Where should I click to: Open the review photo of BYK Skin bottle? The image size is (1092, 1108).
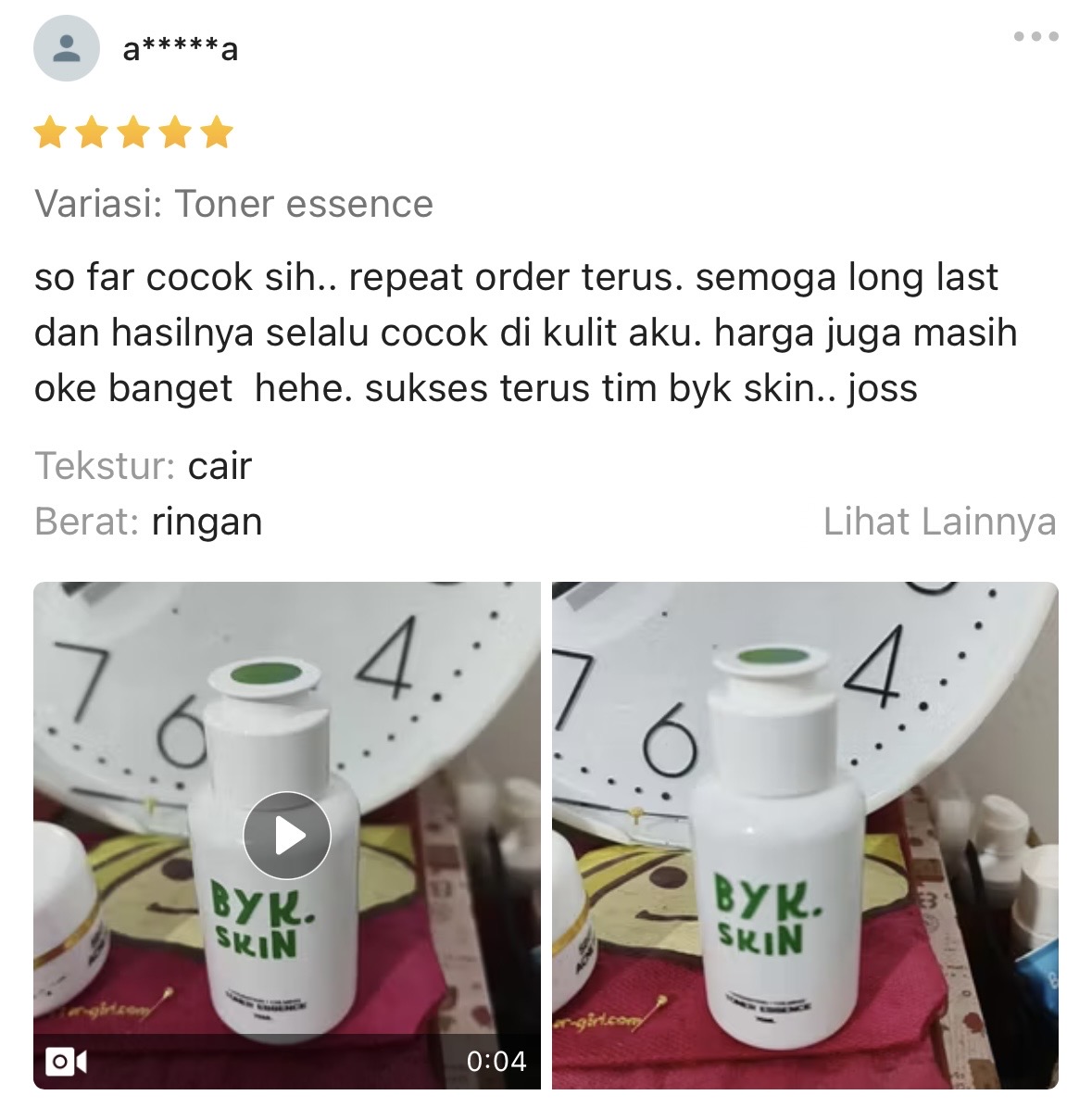click(804, 835)
